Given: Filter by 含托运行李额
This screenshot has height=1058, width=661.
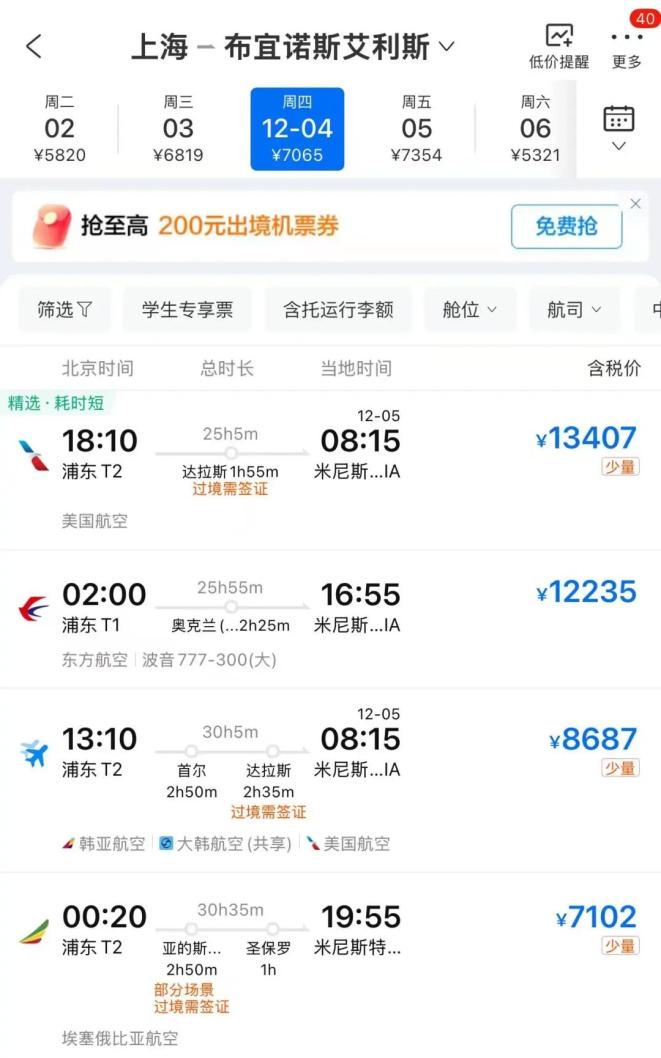Looking at the screenshot, I should click(x=338, y=310).
